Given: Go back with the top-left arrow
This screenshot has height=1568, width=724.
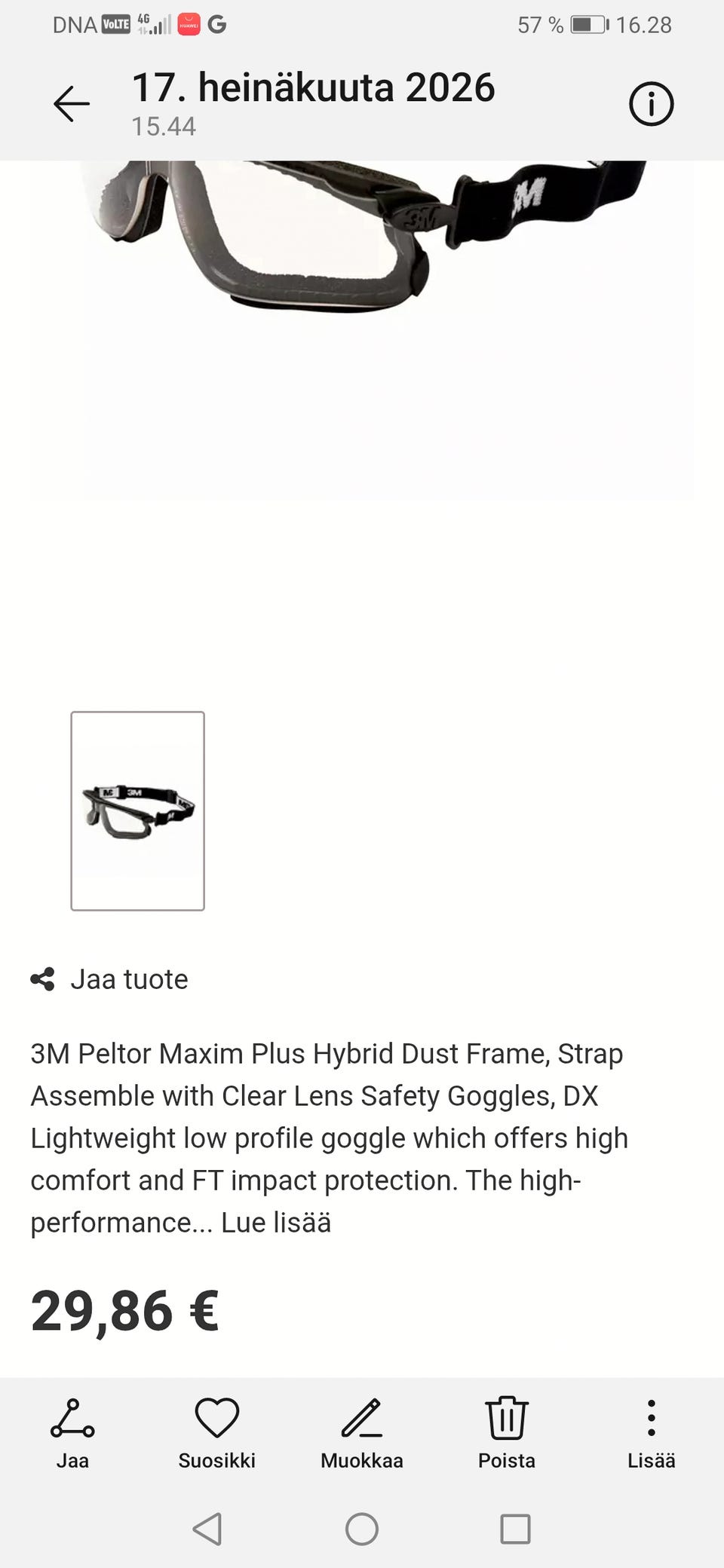Looking at the screenshot, I should pos(72,103).
